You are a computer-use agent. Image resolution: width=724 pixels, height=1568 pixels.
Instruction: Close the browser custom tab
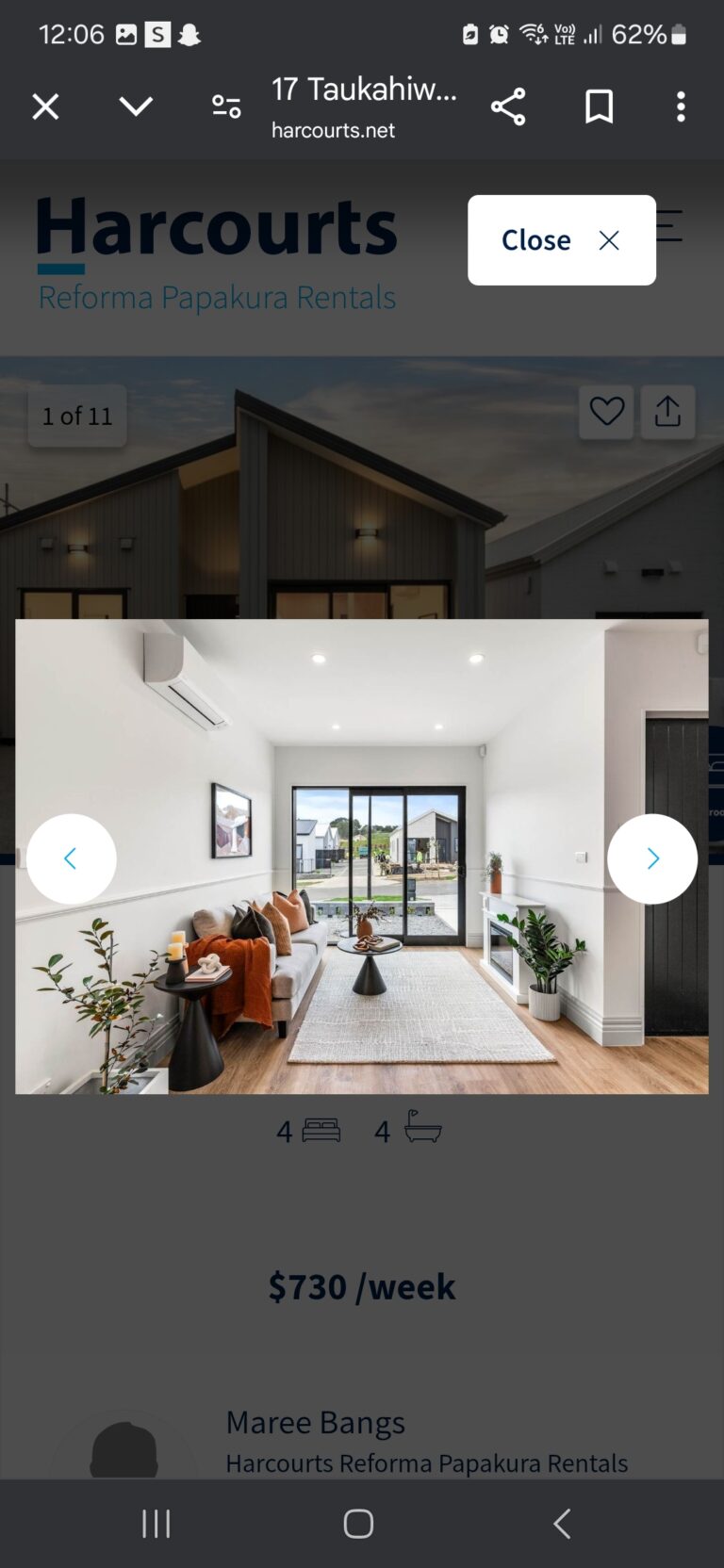tap(45, 106)
